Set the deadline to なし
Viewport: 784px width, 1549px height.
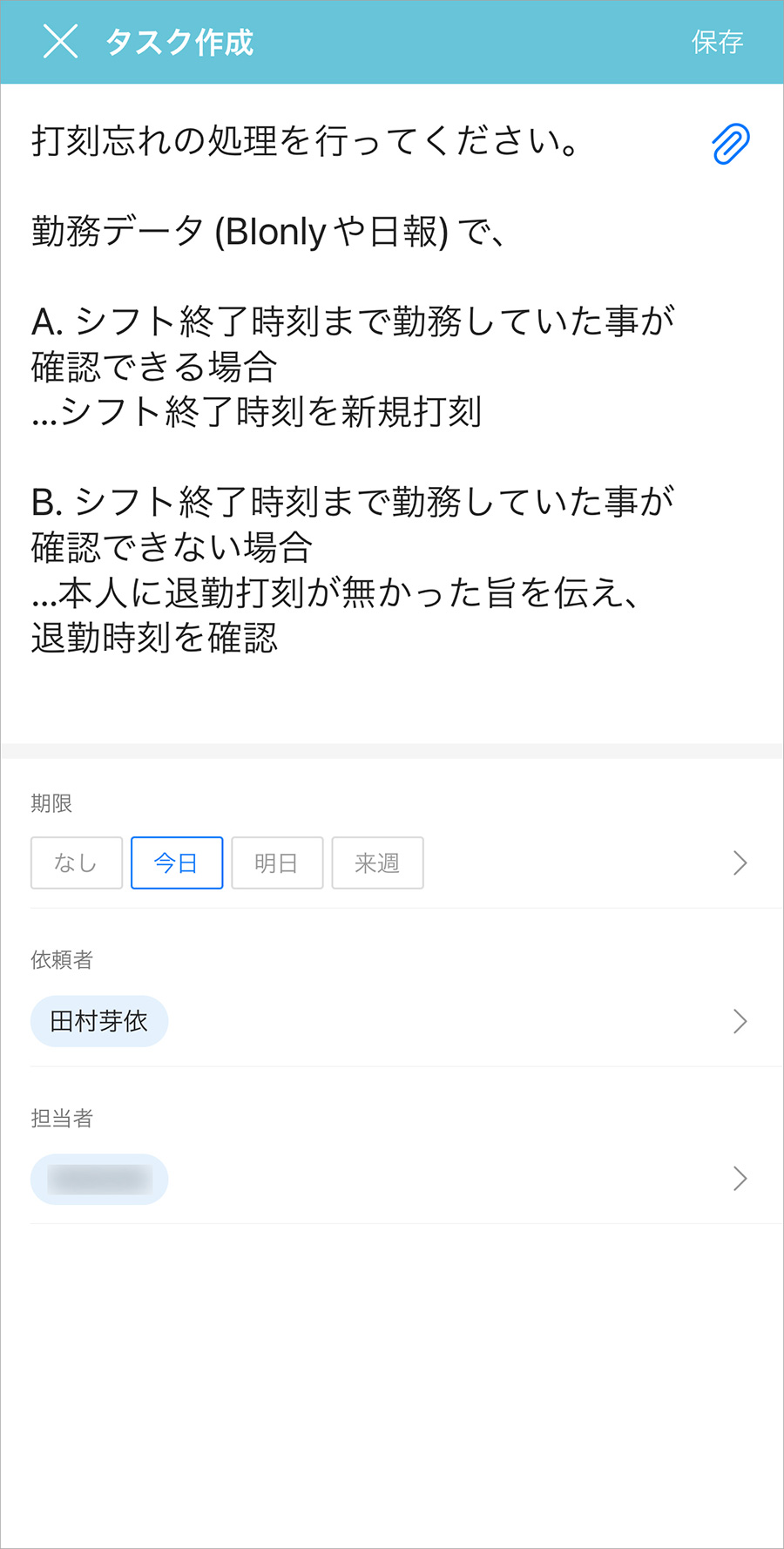[x=77, y=862]
